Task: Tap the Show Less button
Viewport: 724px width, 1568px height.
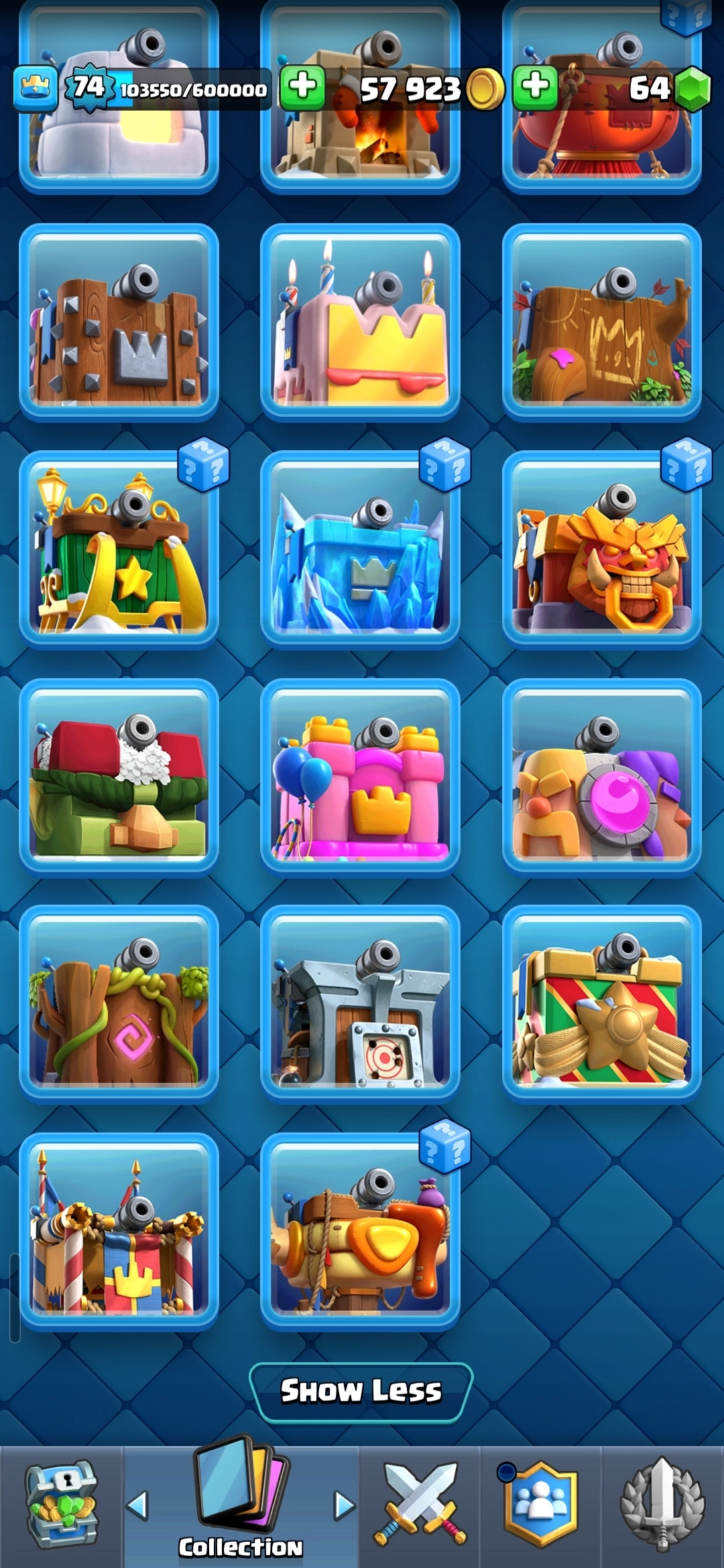Action: (361, 1391)
